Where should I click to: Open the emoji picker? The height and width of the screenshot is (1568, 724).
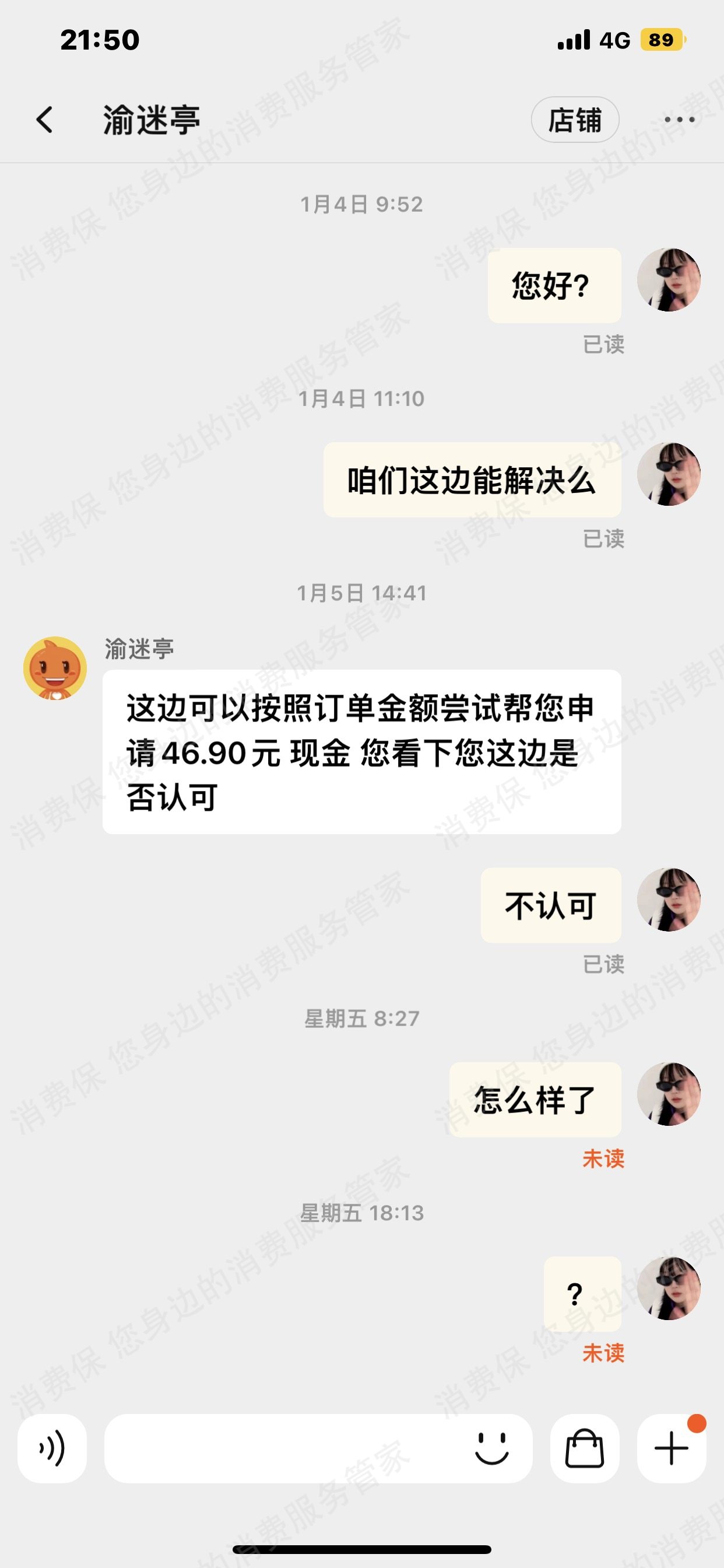coord(491,1448)
